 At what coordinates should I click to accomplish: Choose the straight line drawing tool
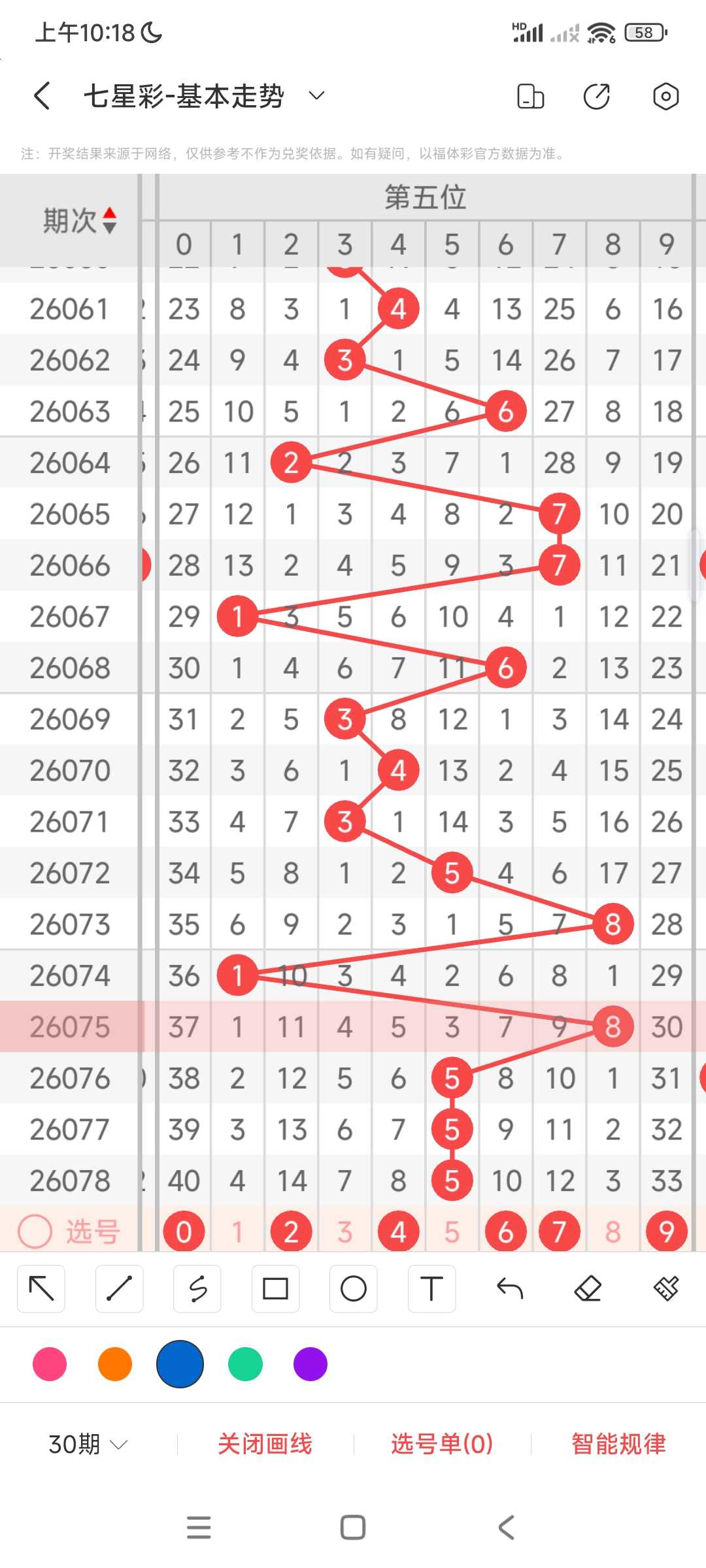pos(119,1288)
